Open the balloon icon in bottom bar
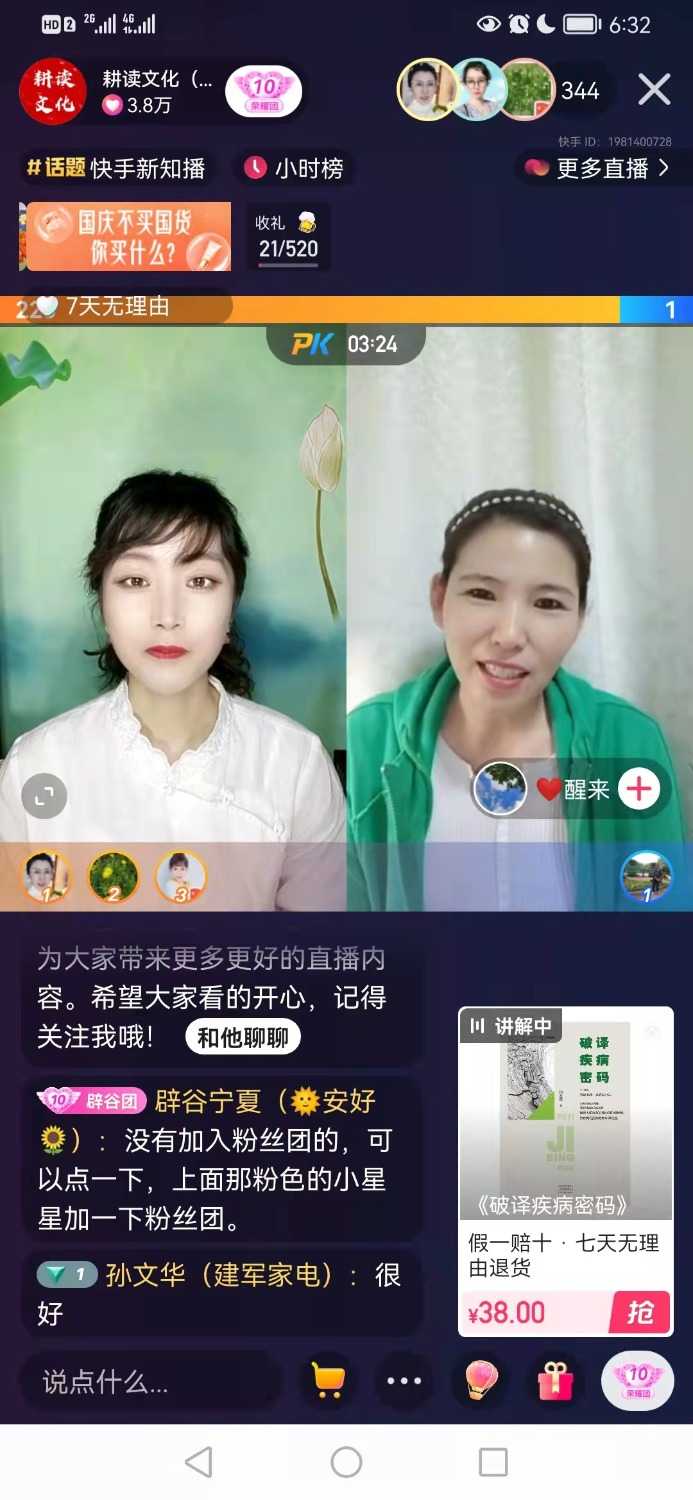The width and height of the screenshot is (693, 1500). (480, 1381)
